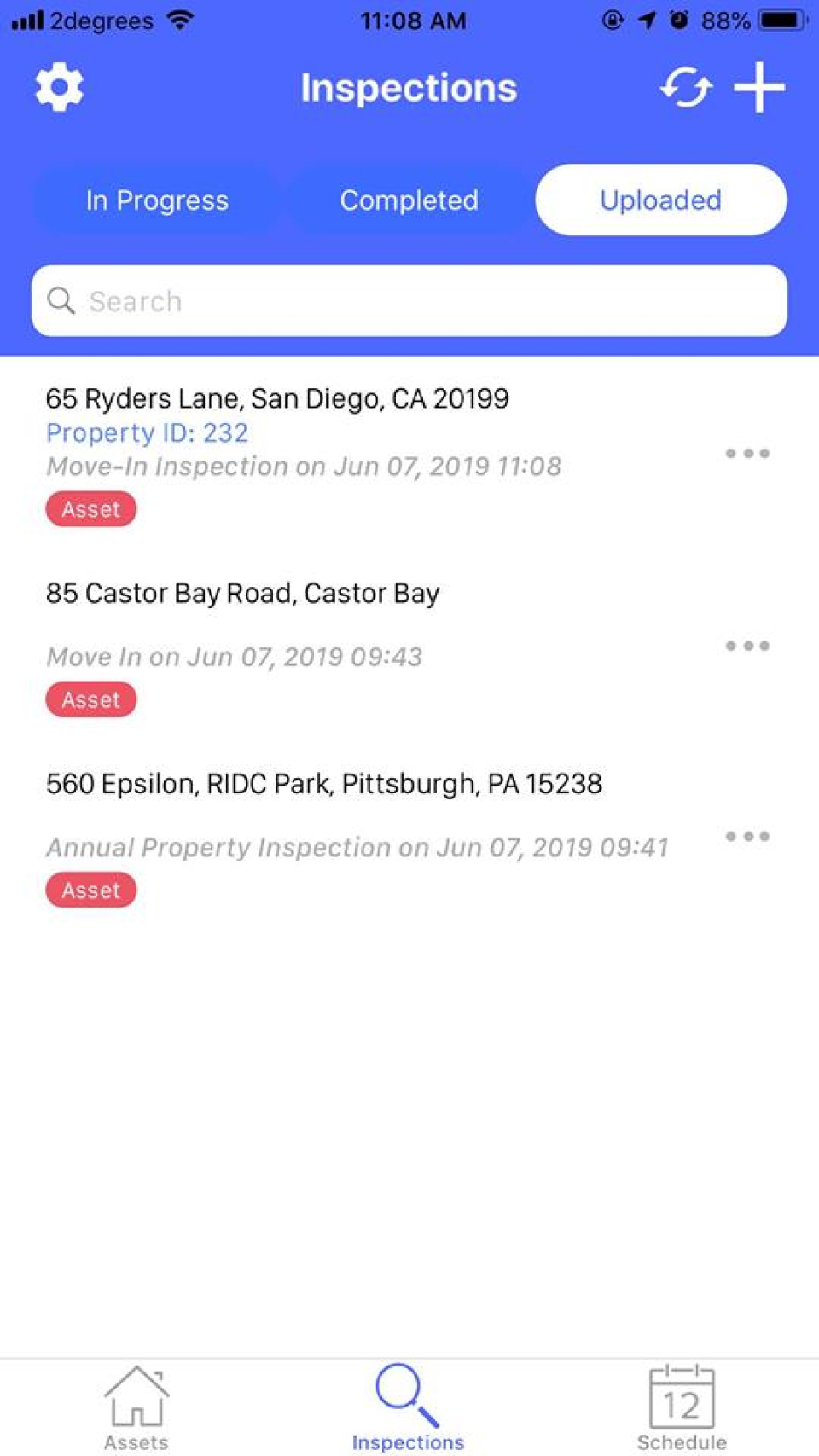
Task: Sync inspections with refresh icon
Action: (x=686, y=87)
